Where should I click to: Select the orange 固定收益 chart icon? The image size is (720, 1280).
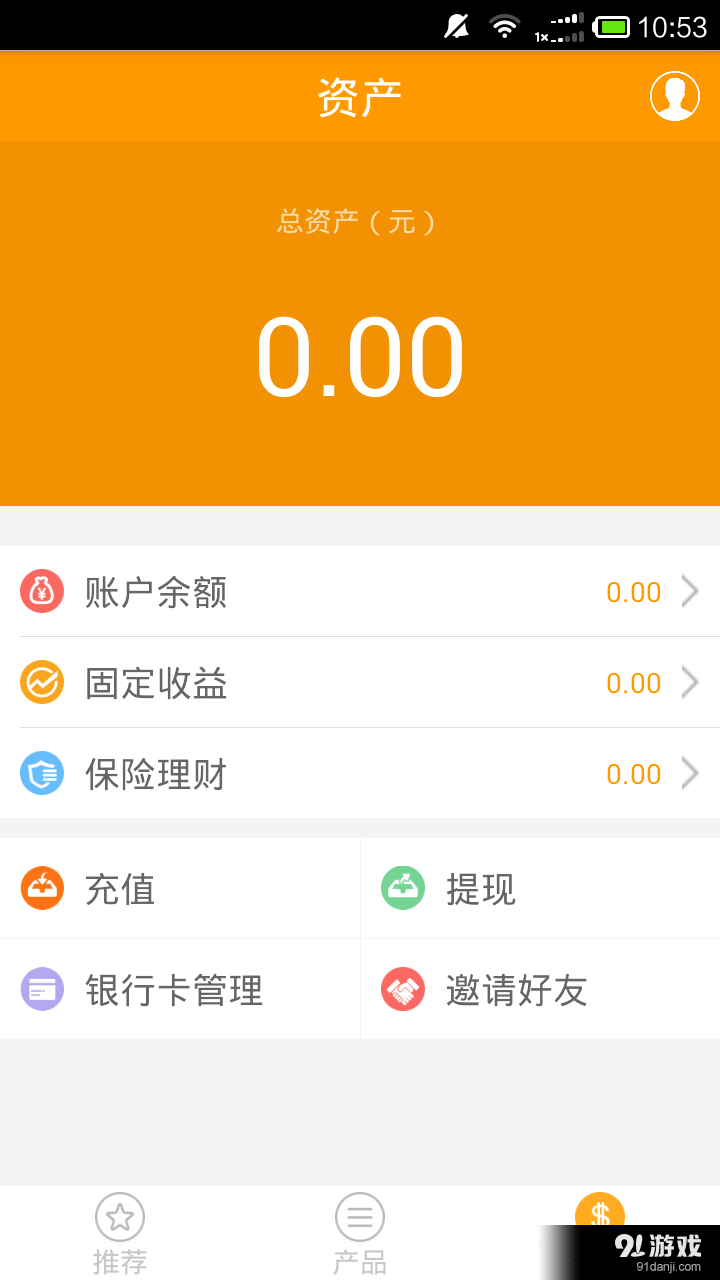coord(42,683)
